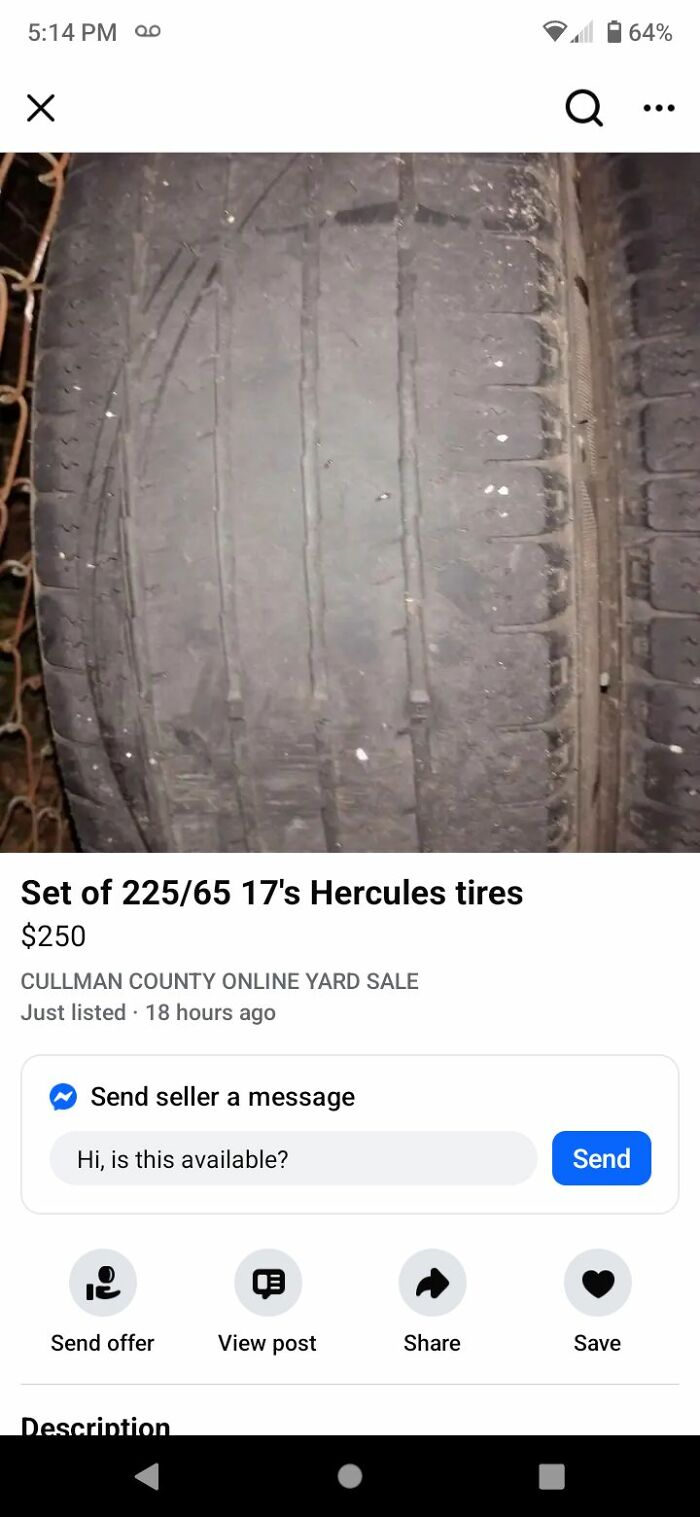Send an offer to the seller
This screenshot has width=700, height=1517.
coord(103,1283)
